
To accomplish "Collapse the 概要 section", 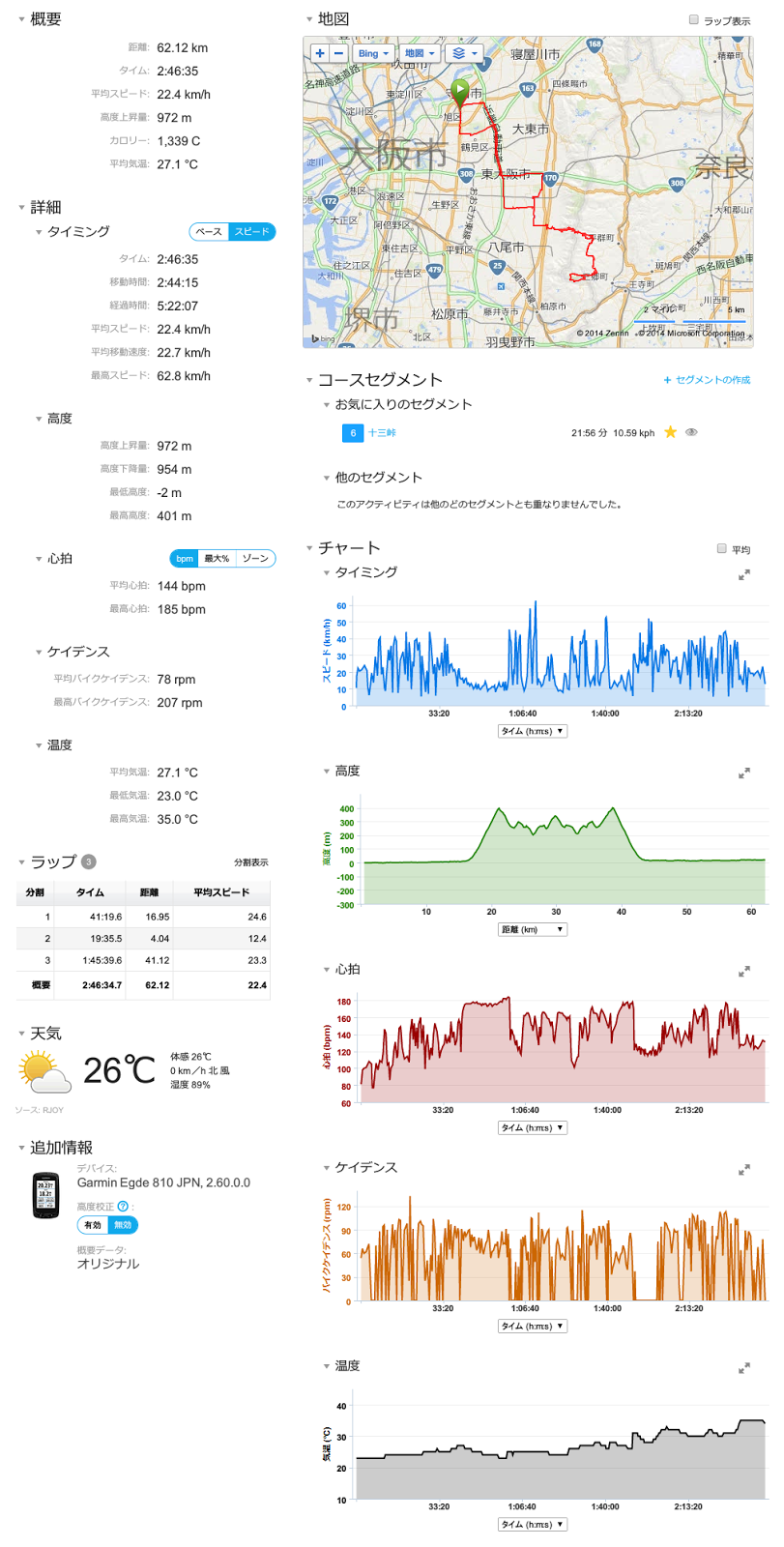I will (21, 19).
